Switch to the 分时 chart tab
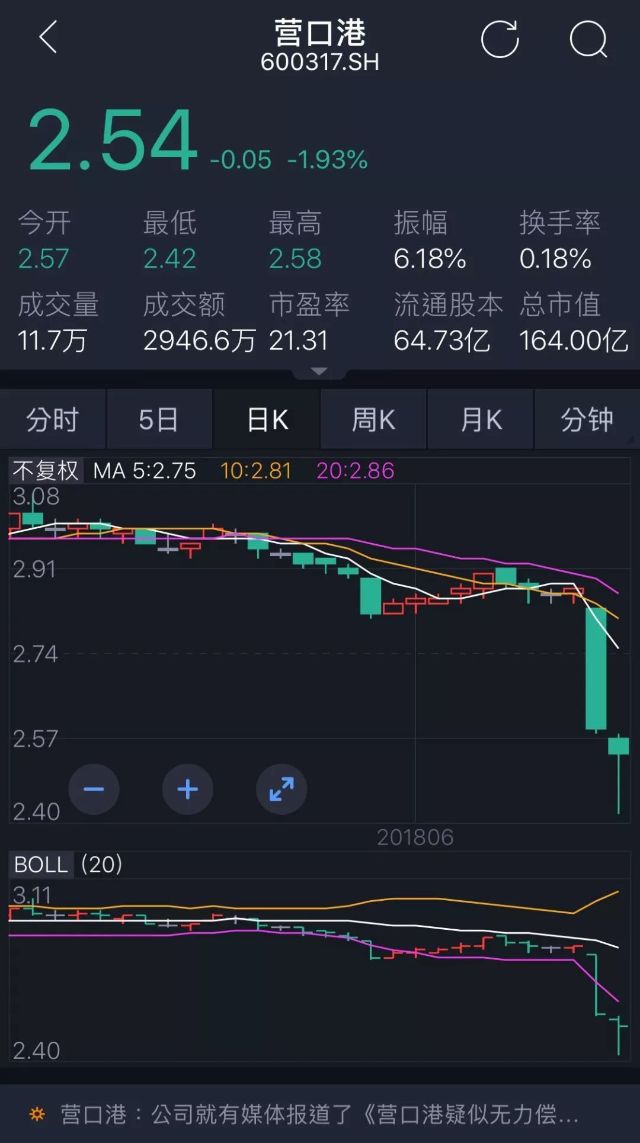Image resolution: width=640 pixels, height=1143 pixels. click(53, 419)
